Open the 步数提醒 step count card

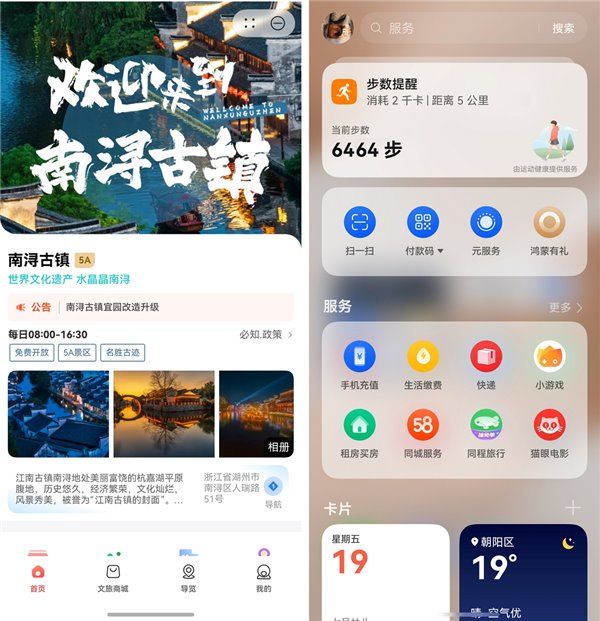pos(455,119)
